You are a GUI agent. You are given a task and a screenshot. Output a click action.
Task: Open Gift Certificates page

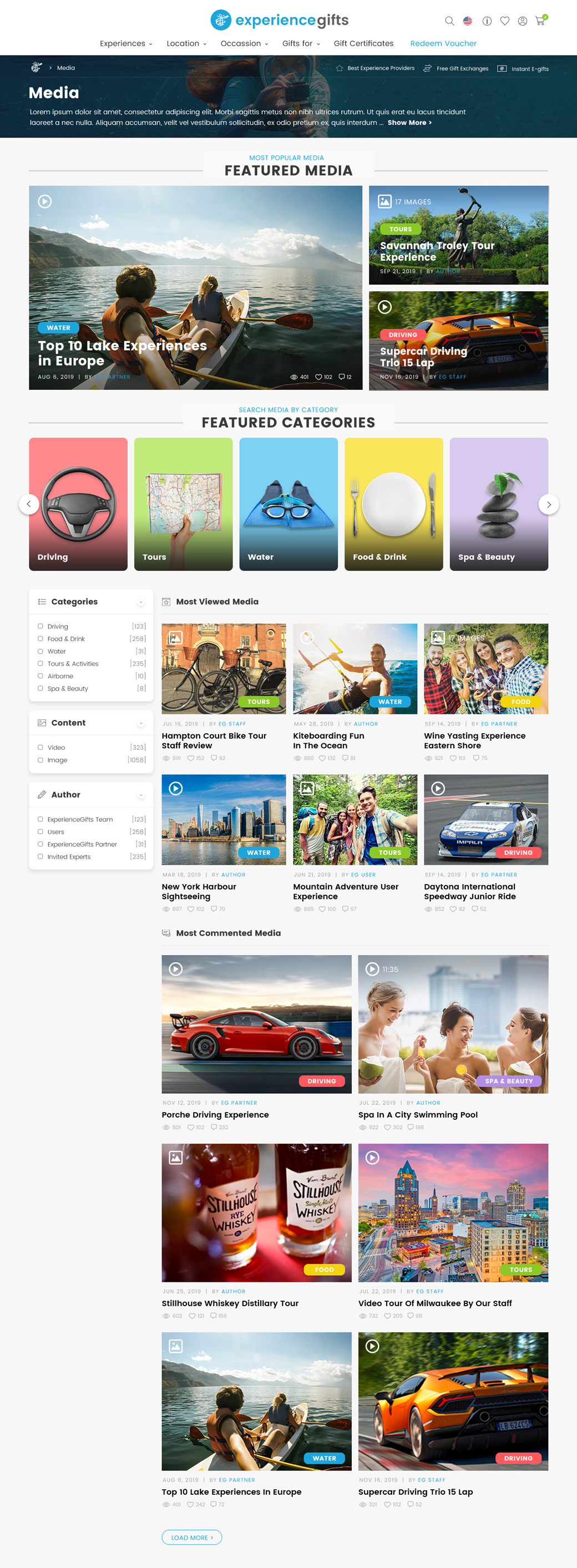363,43
